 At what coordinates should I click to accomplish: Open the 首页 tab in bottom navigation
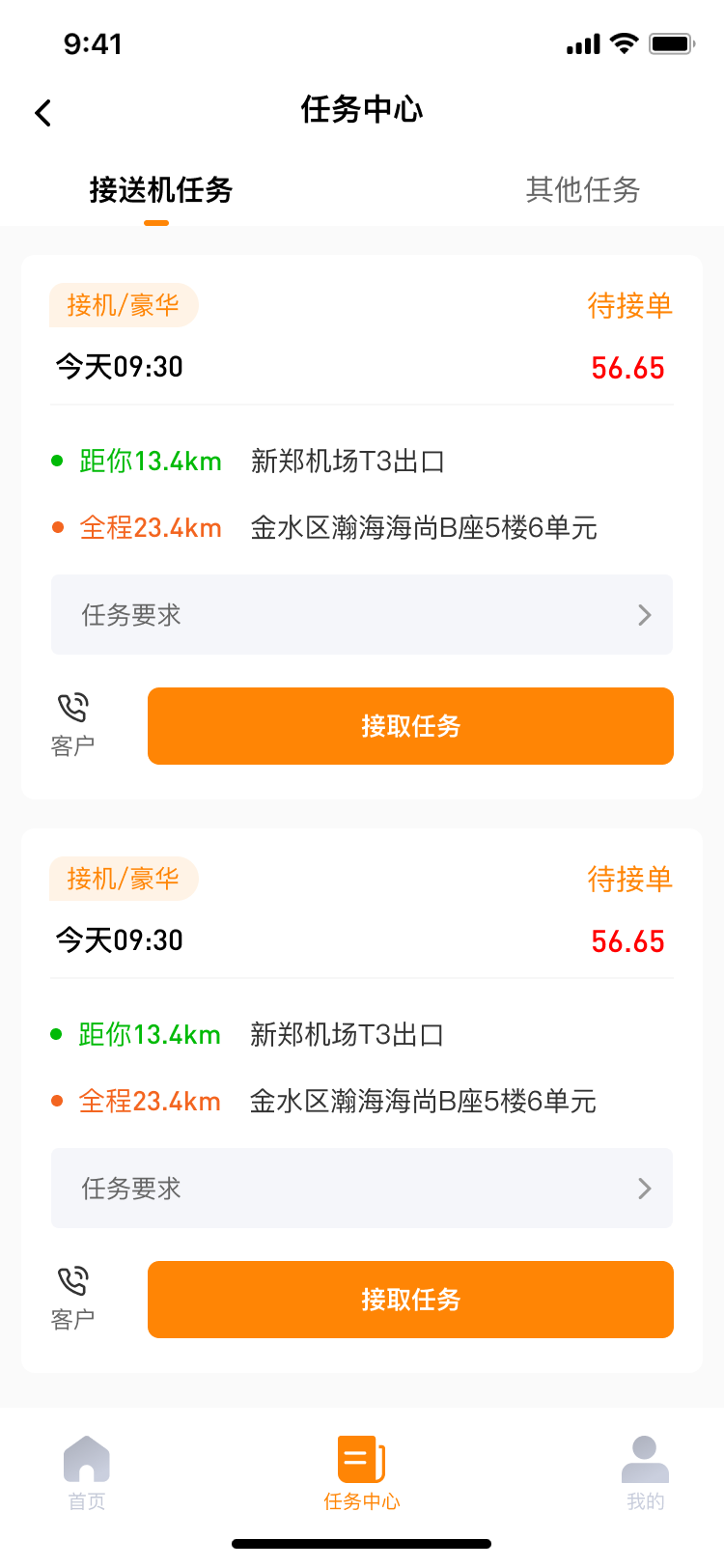coord(87,1473)
